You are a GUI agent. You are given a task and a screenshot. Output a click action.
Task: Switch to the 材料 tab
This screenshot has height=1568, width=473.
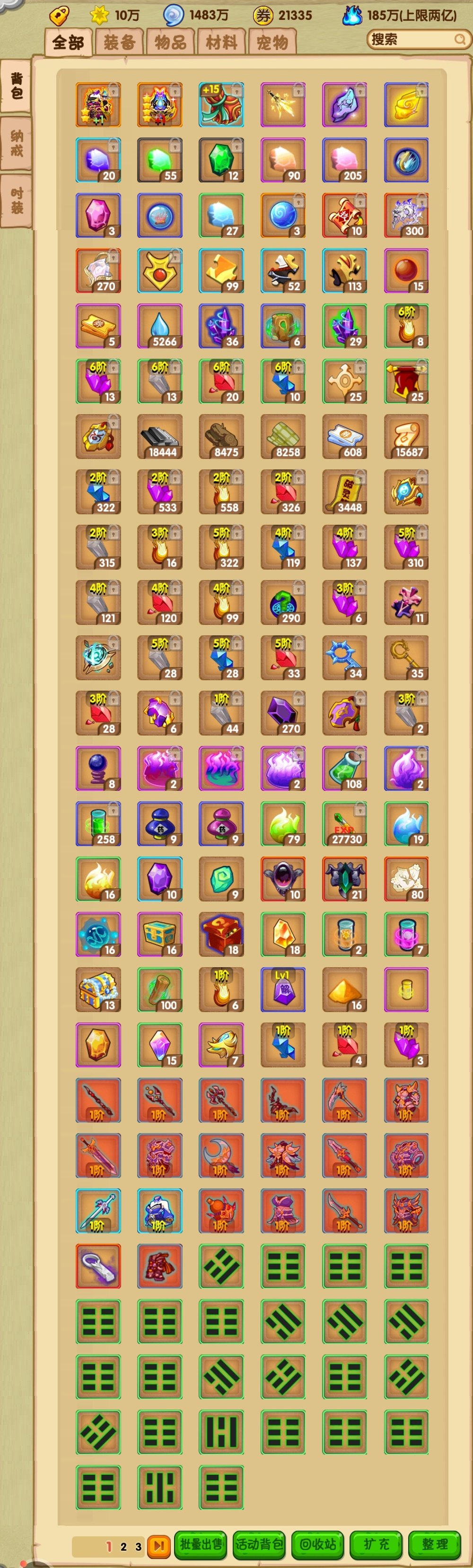[221, 43]
